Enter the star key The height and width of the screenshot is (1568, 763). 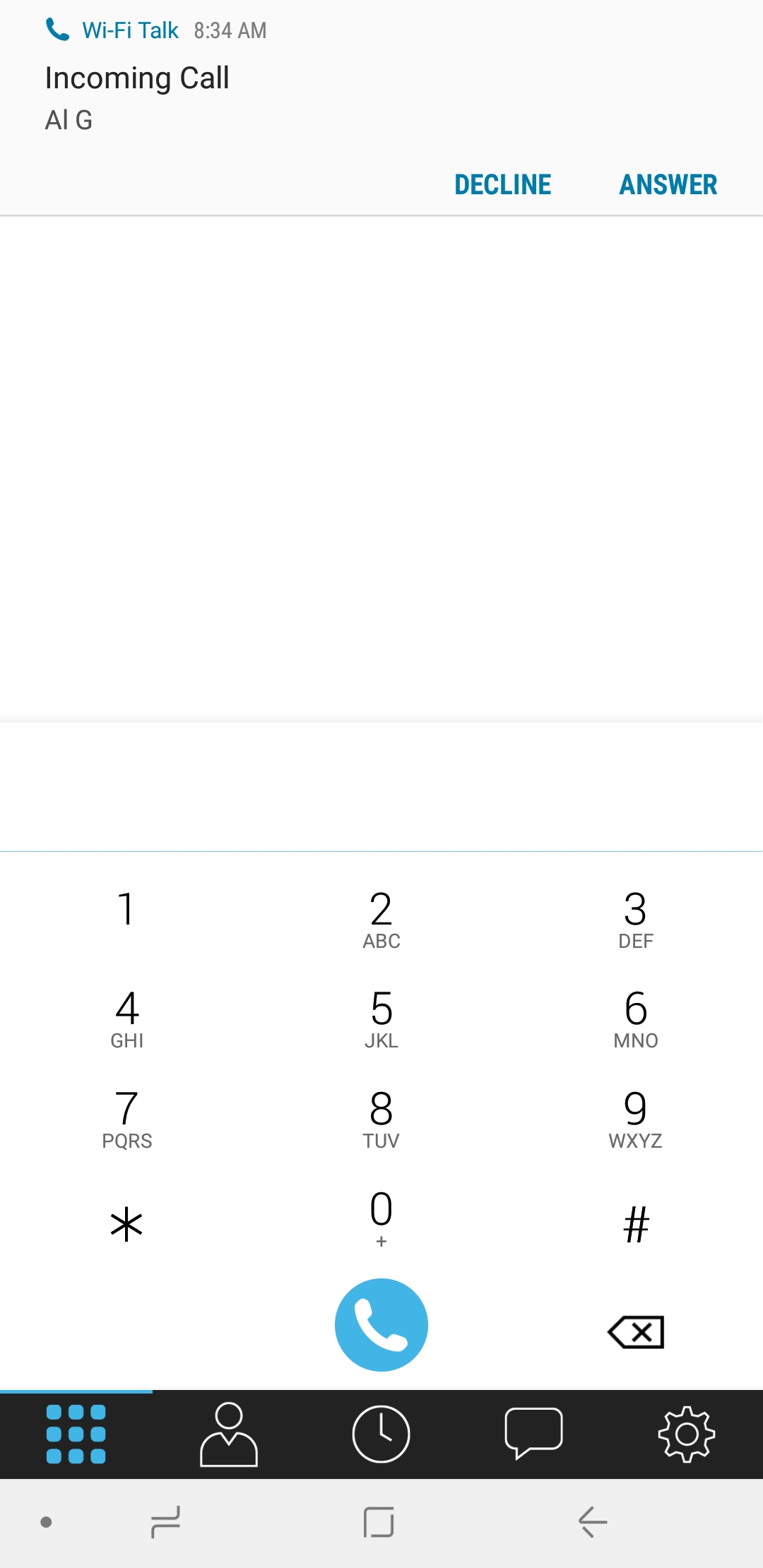click(x=127, y=1218)
